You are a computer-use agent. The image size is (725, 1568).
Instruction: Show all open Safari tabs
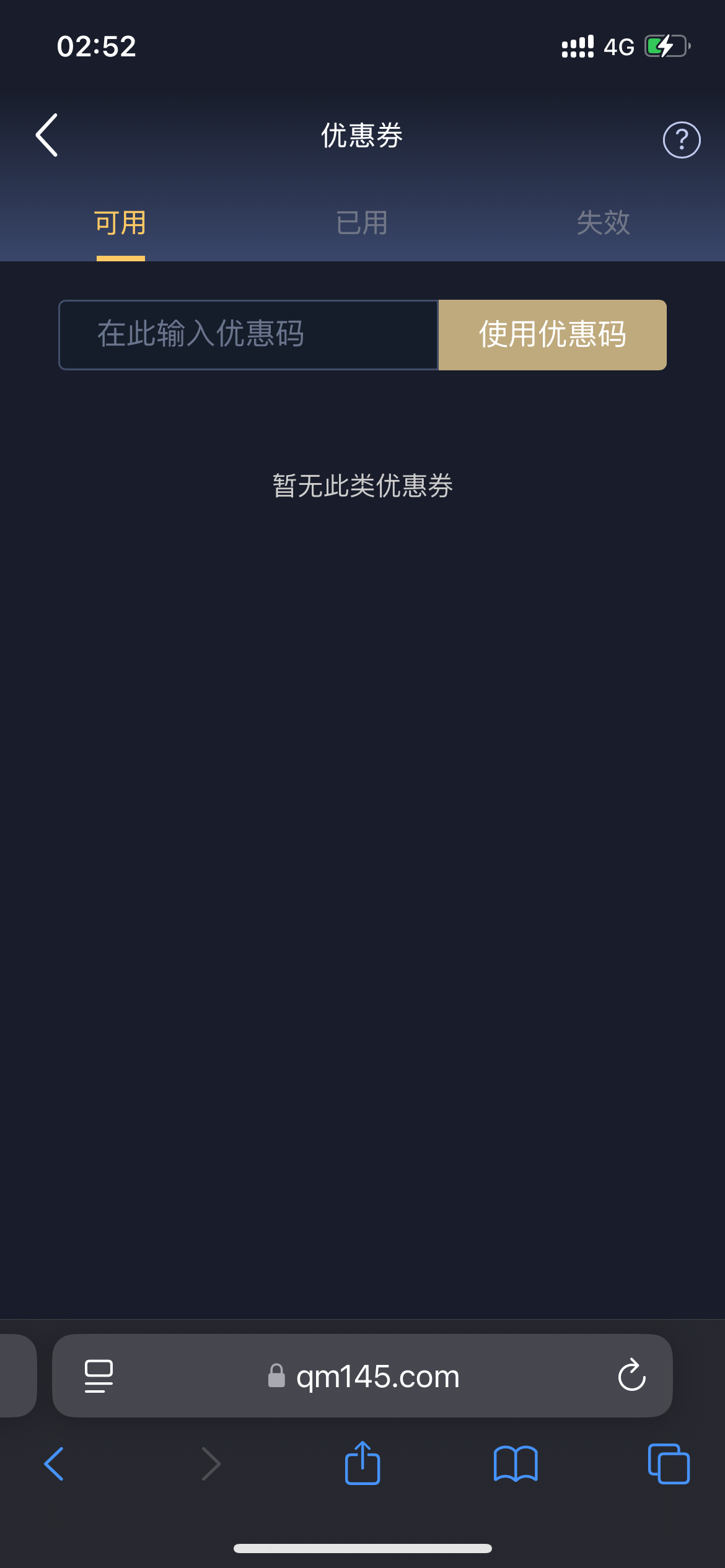click(669, 1464)
